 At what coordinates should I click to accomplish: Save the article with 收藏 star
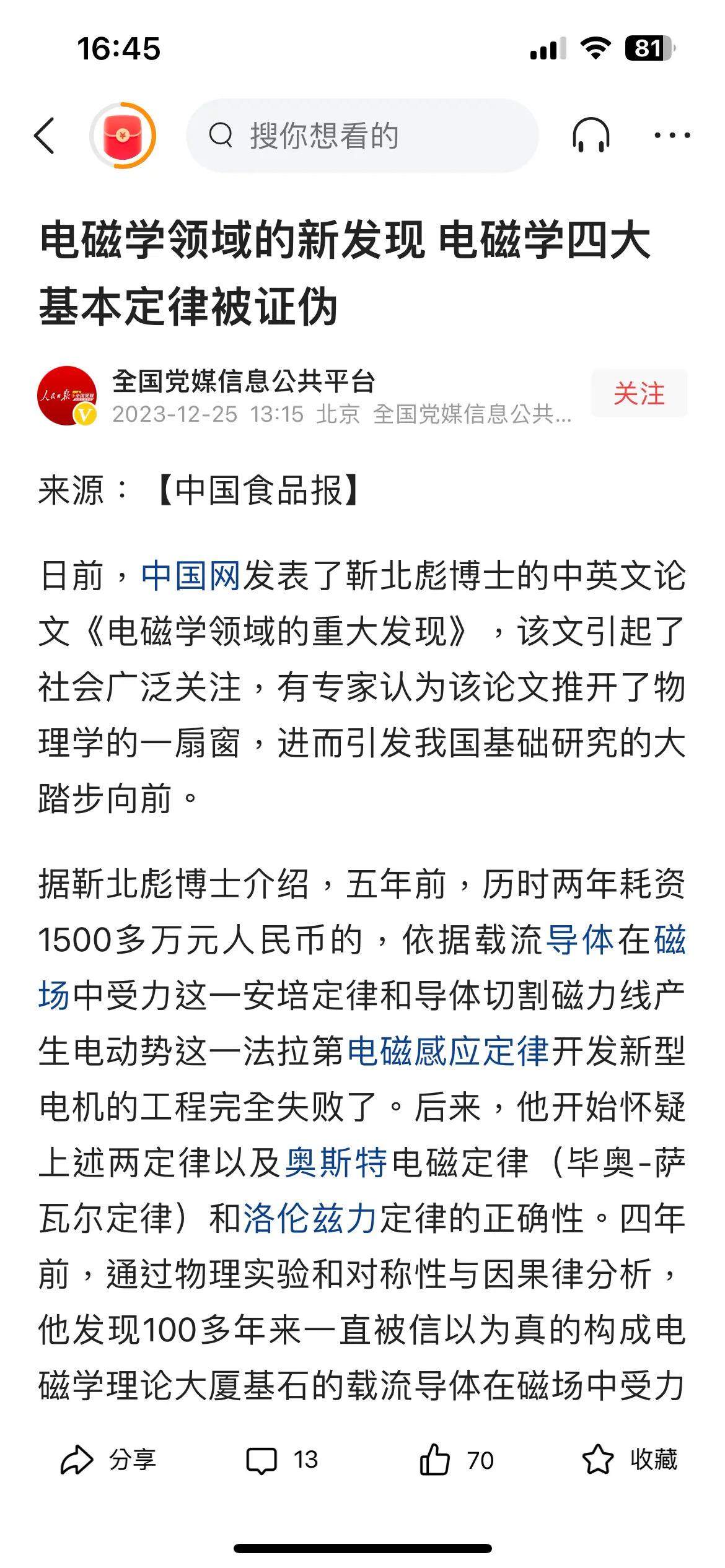coord(630,1460)
